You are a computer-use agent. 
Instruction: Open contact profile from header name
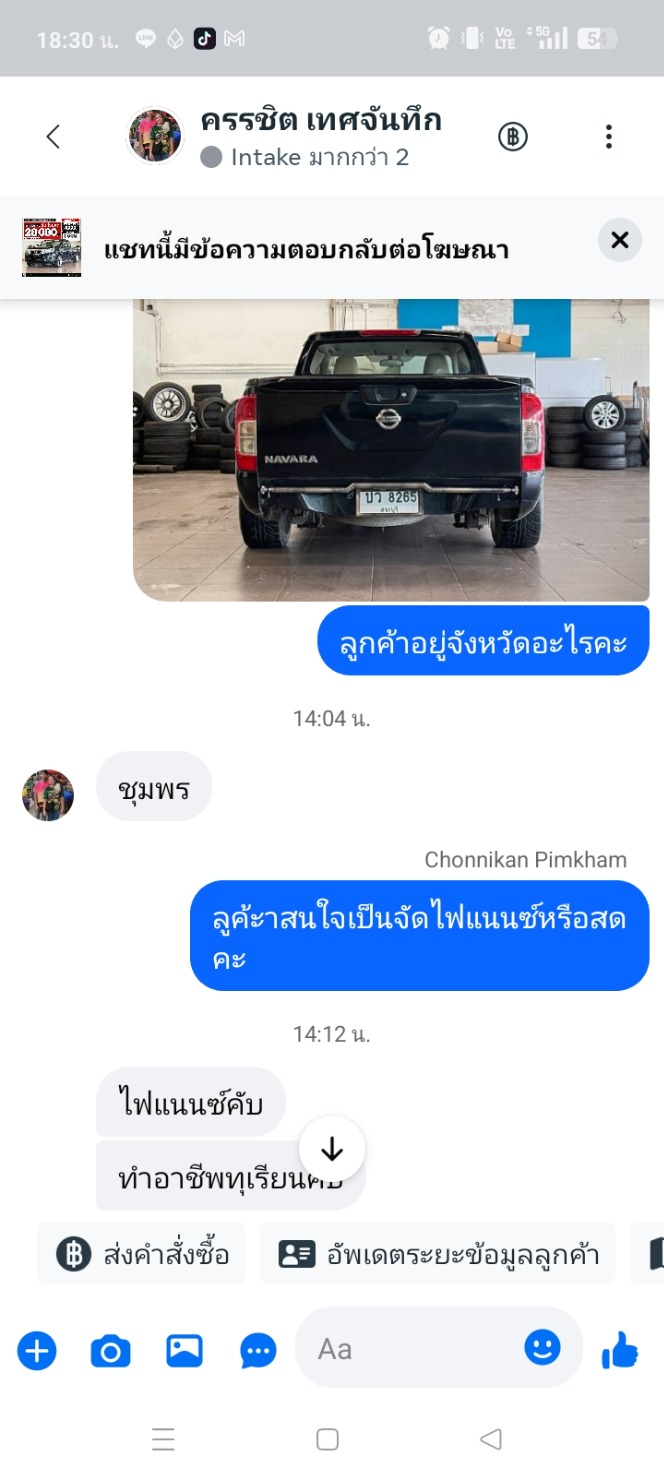click(x=321, y=121)
